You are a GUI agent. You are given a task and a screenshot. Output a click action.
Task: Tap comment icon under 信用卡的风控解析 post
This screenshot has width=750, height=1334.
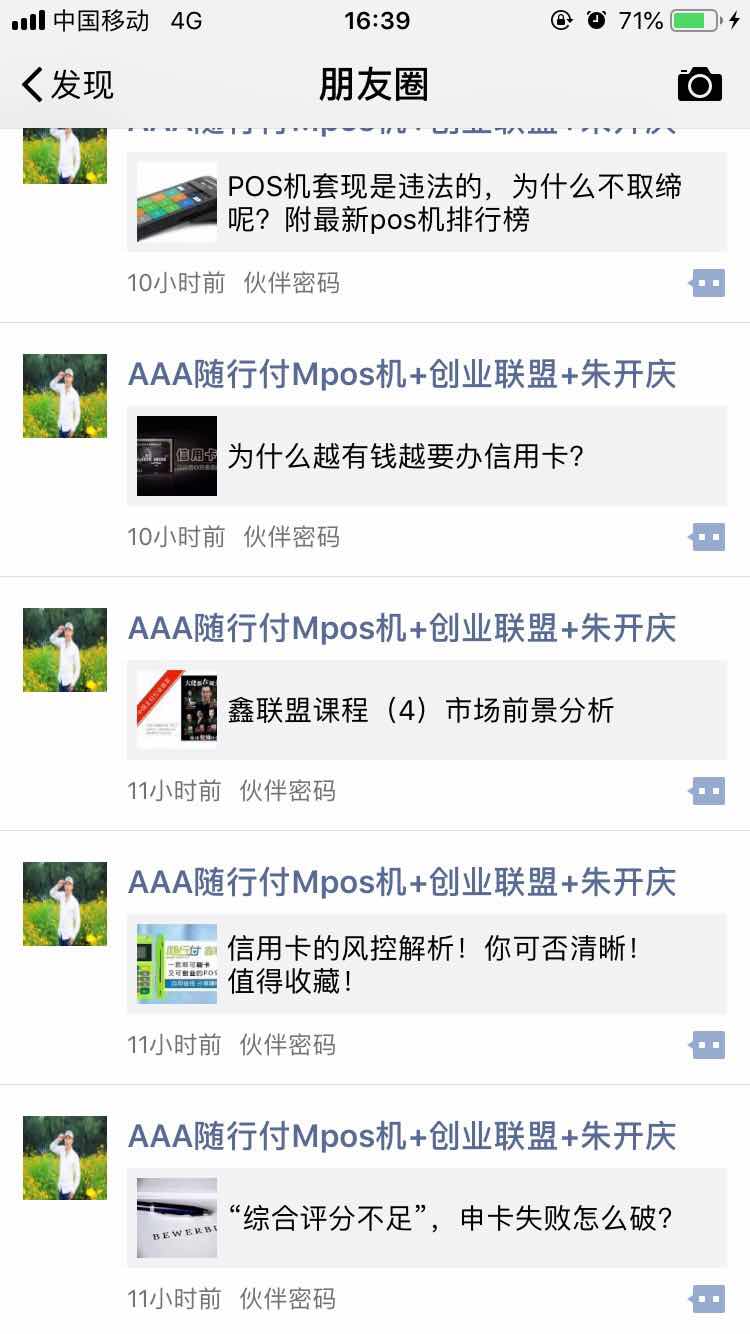708,1046
